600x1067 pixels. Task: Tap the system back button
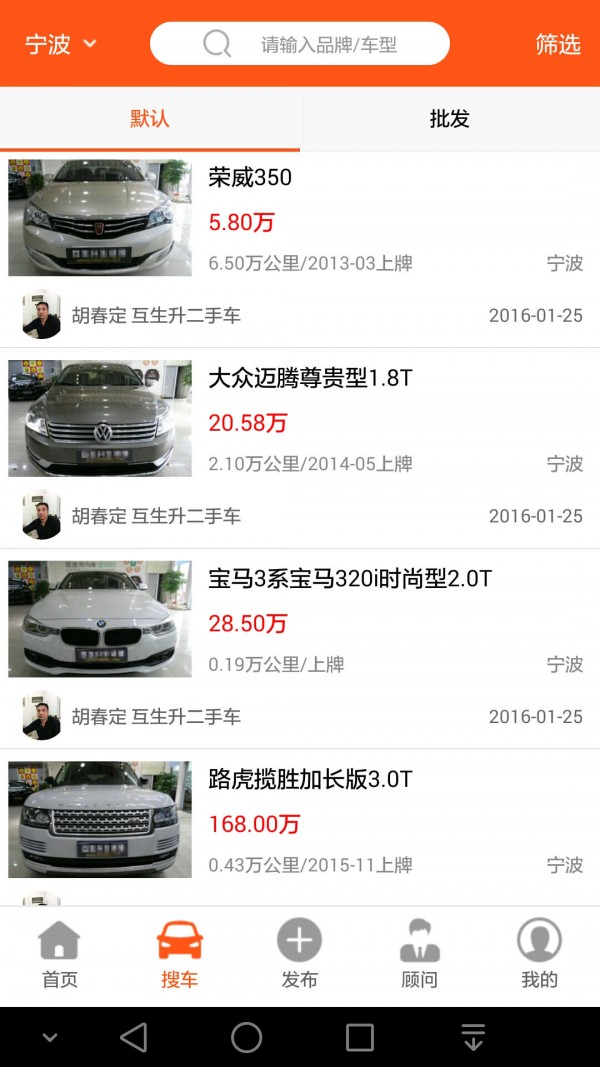(133, 1037)
